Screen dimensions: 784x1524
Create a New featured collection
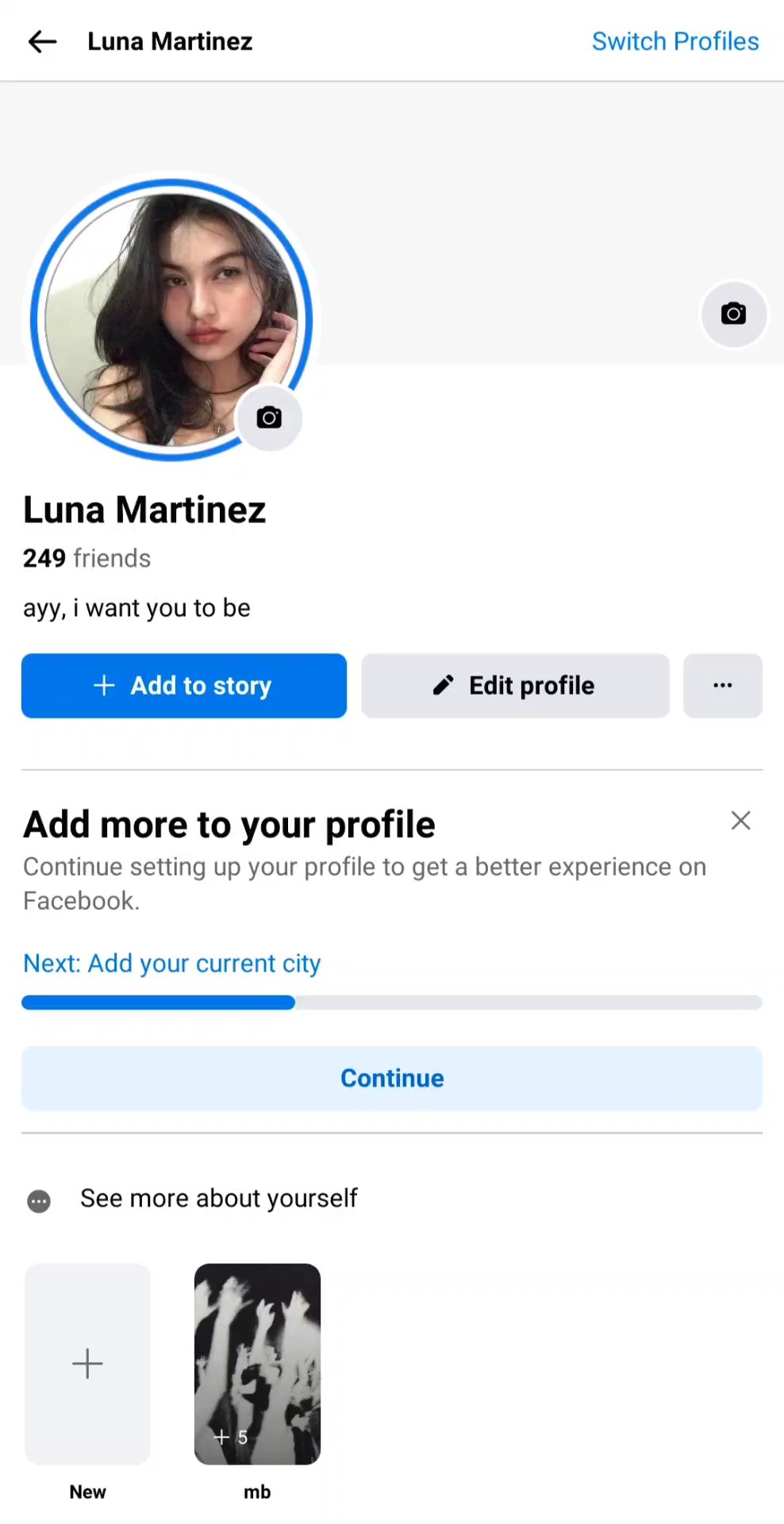click(x=87, y=1364)
